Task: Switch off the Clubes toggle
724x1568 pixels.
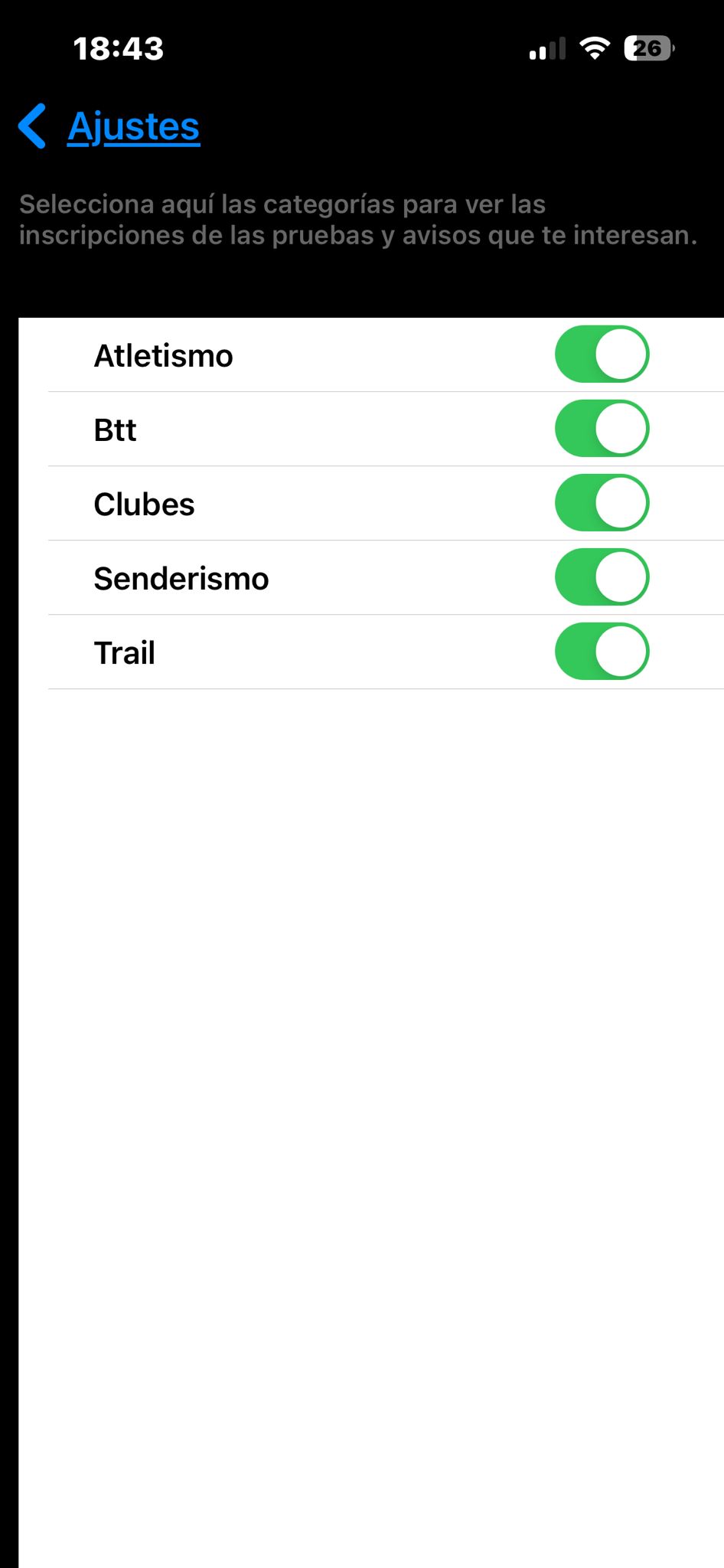Action: pyautogui.click(x=602, y=503)
